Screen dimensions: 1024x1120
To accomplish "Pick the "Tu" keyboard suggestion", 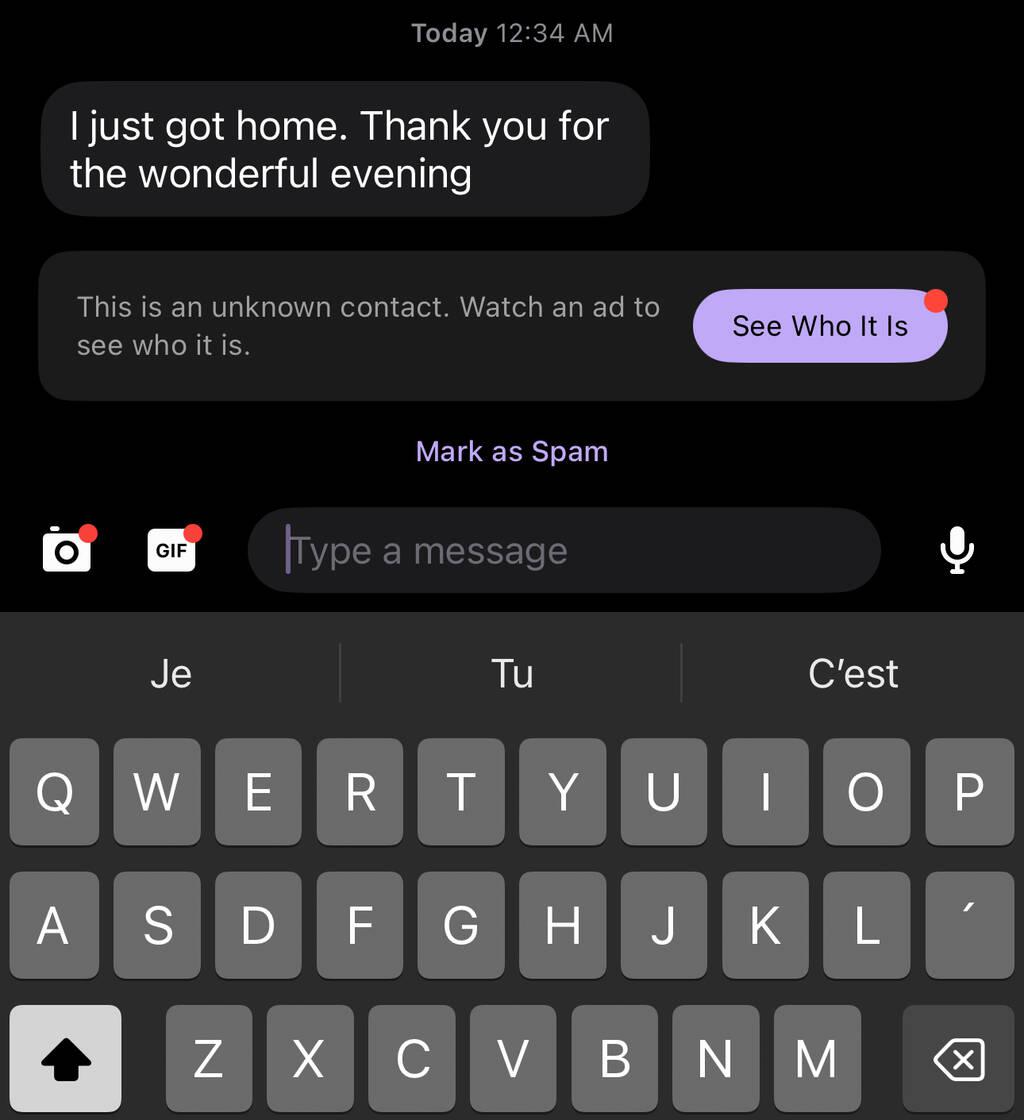I will (x=511, y=674).
